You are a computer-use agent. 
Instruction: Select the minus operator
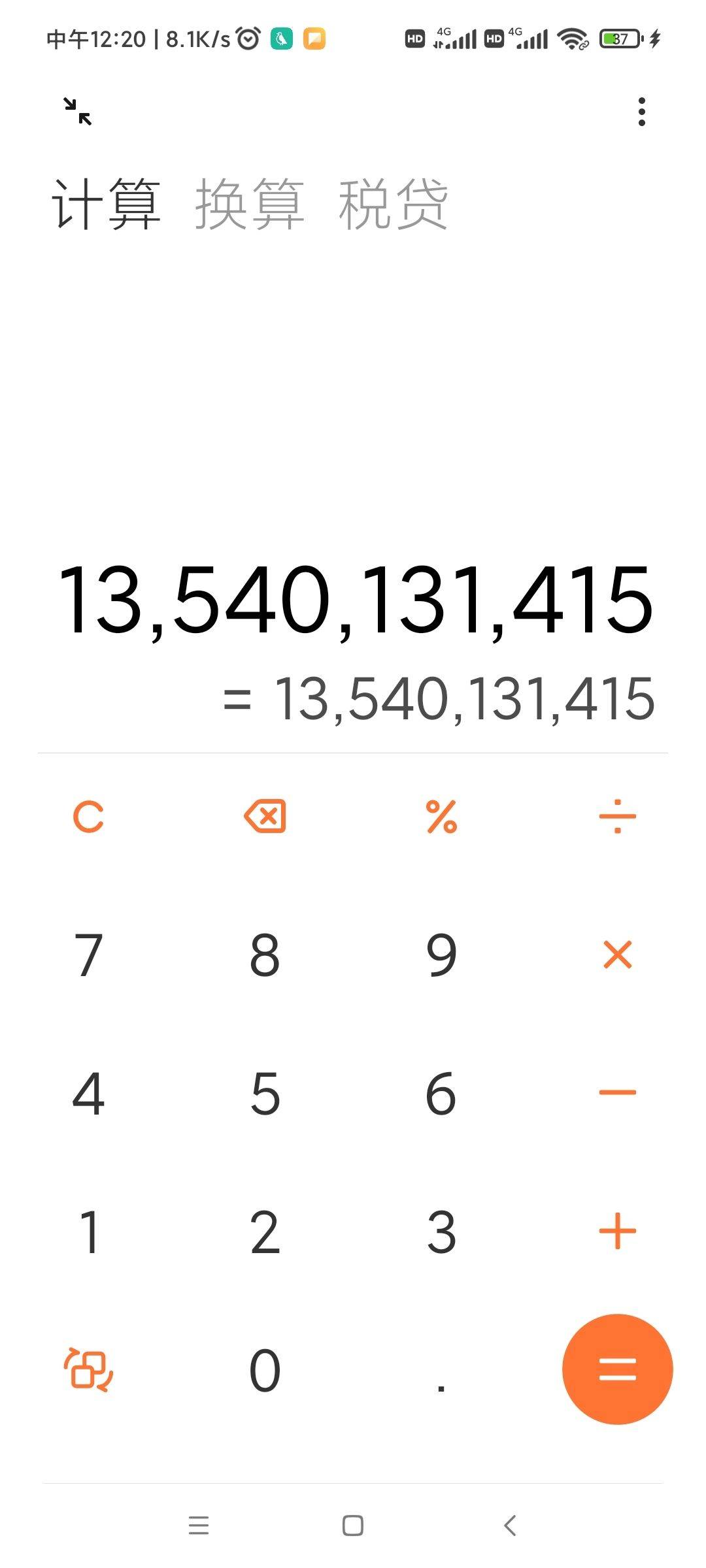pos(617,1092)
